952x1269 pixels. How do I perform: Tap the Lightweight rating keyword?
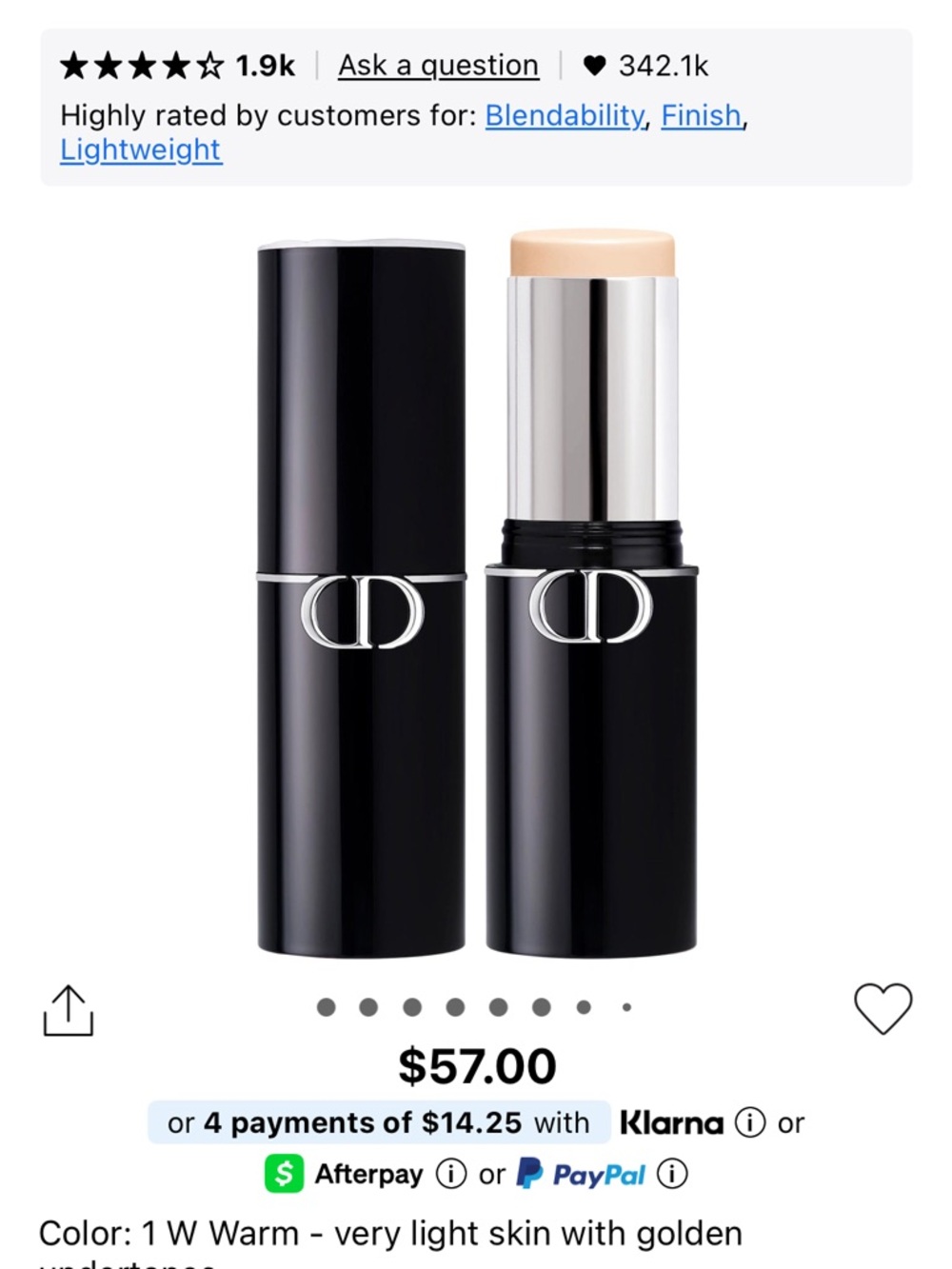(x=140, y=149)
